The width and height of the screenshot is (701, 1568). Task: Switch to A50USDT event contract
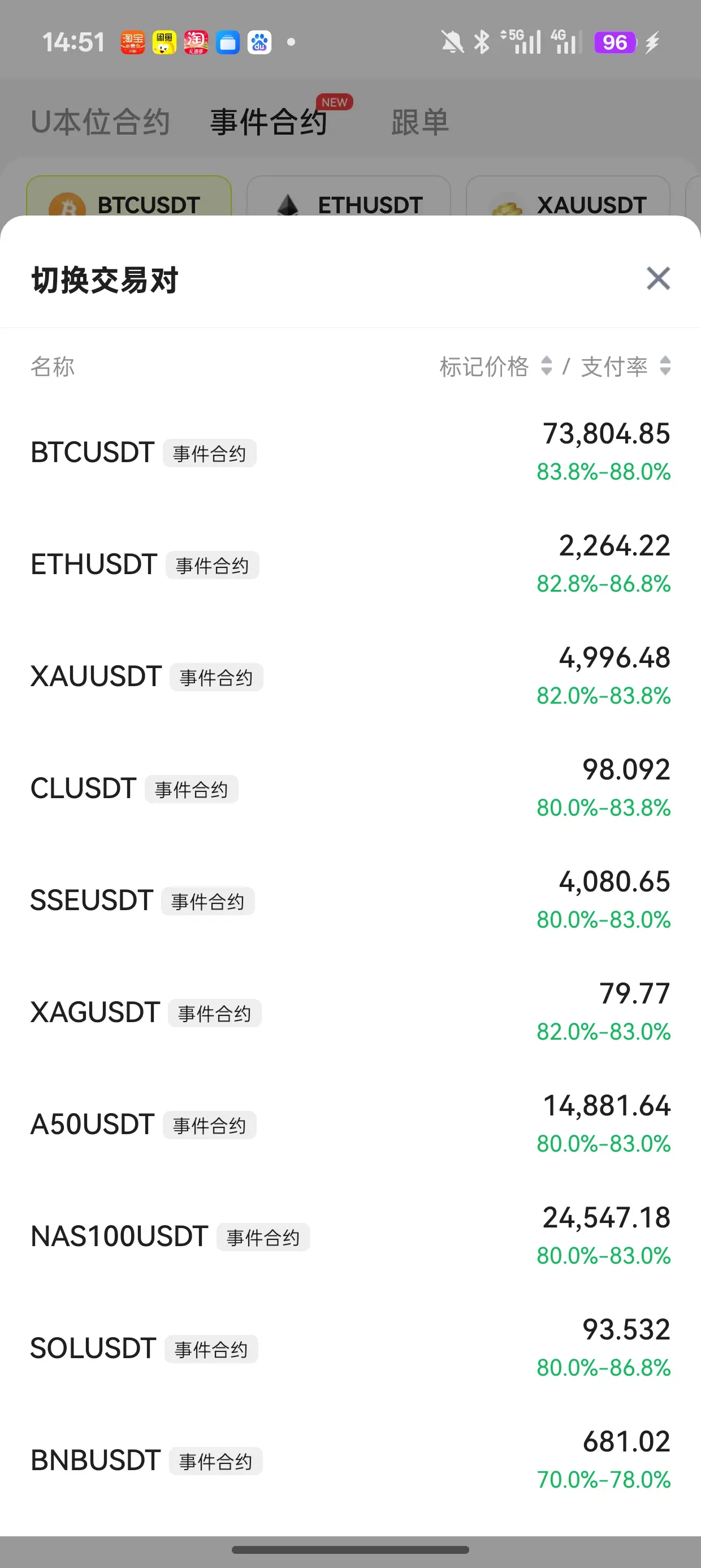(350, 1125)
